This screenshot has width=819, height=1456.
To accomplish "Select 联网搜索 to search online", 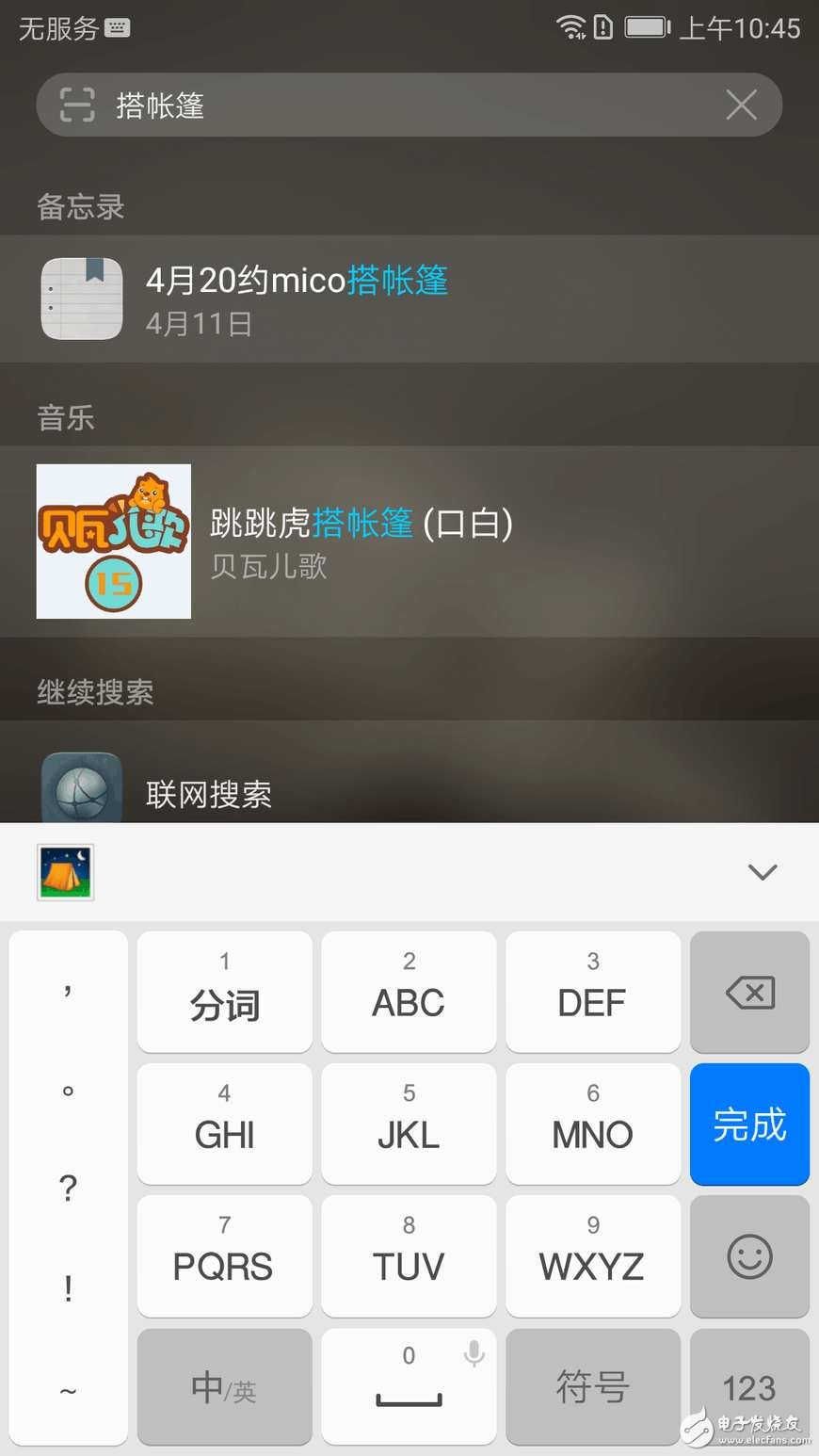I will pyautogui.click(x=409, y=791).
